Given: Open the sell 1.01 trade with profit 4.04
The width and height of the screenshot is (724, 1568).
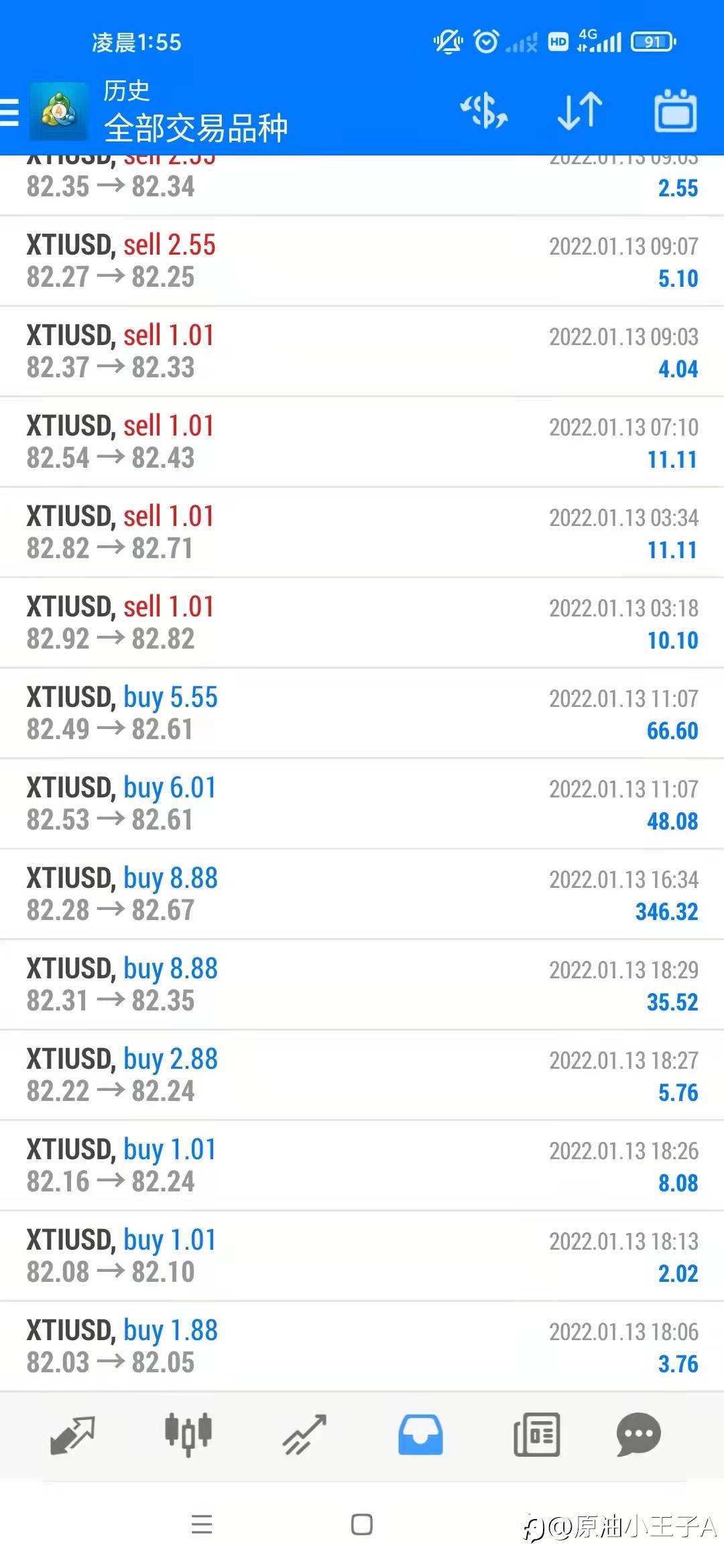Looking at the screenshot, I should coord(362,352).
